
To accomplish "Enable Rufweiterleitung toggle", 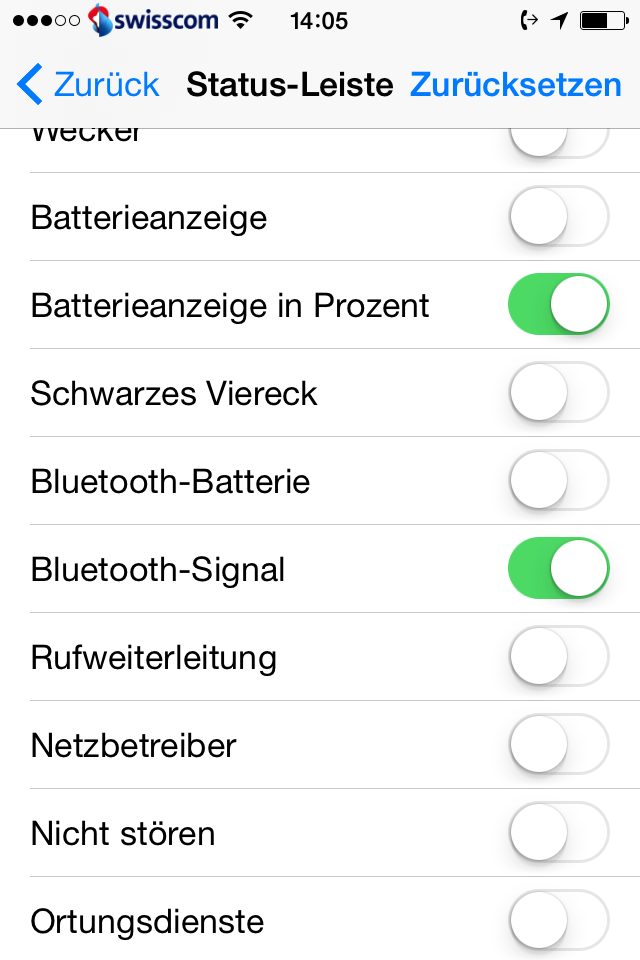I will click(x=558, y=657).
